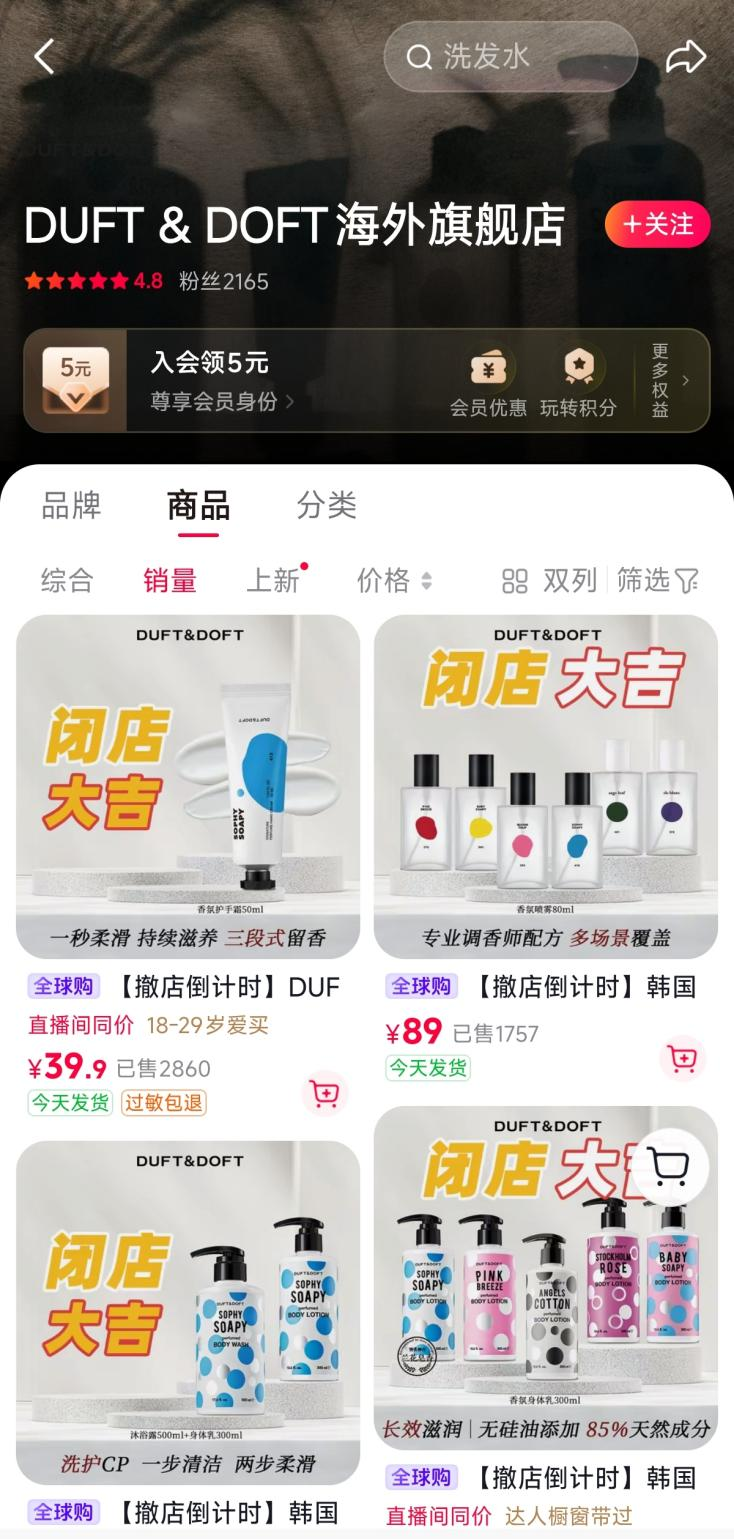Open the 筛选 filter options
The width and height of the screenshot is (734, 1539).
657,580
